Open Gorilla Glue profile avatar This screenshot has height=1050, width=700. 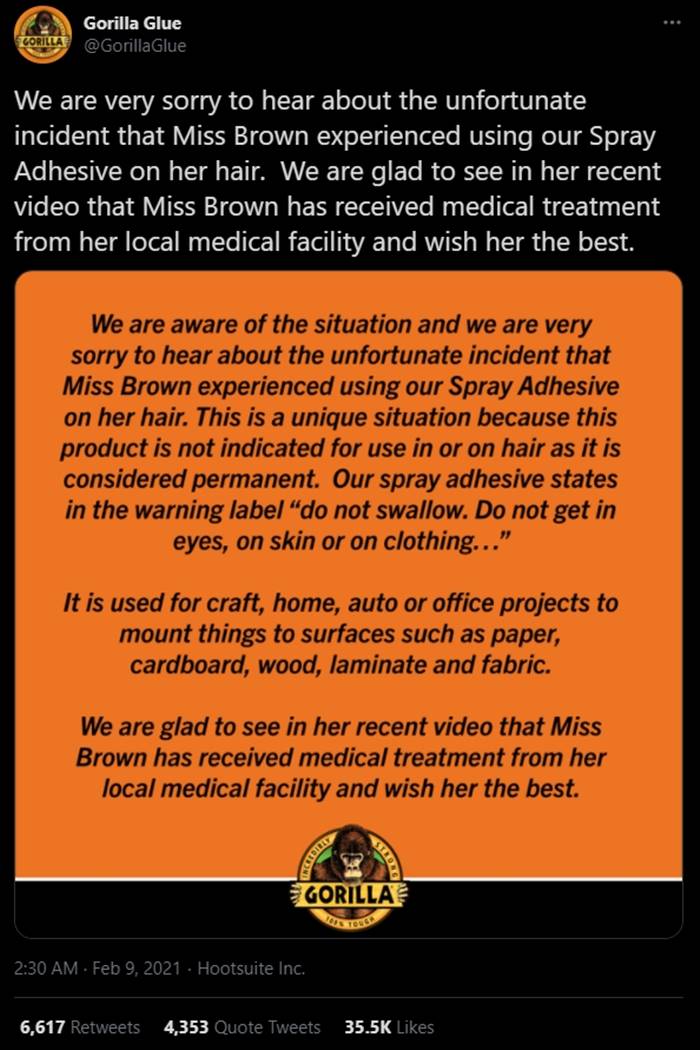(x=42, y=35)
